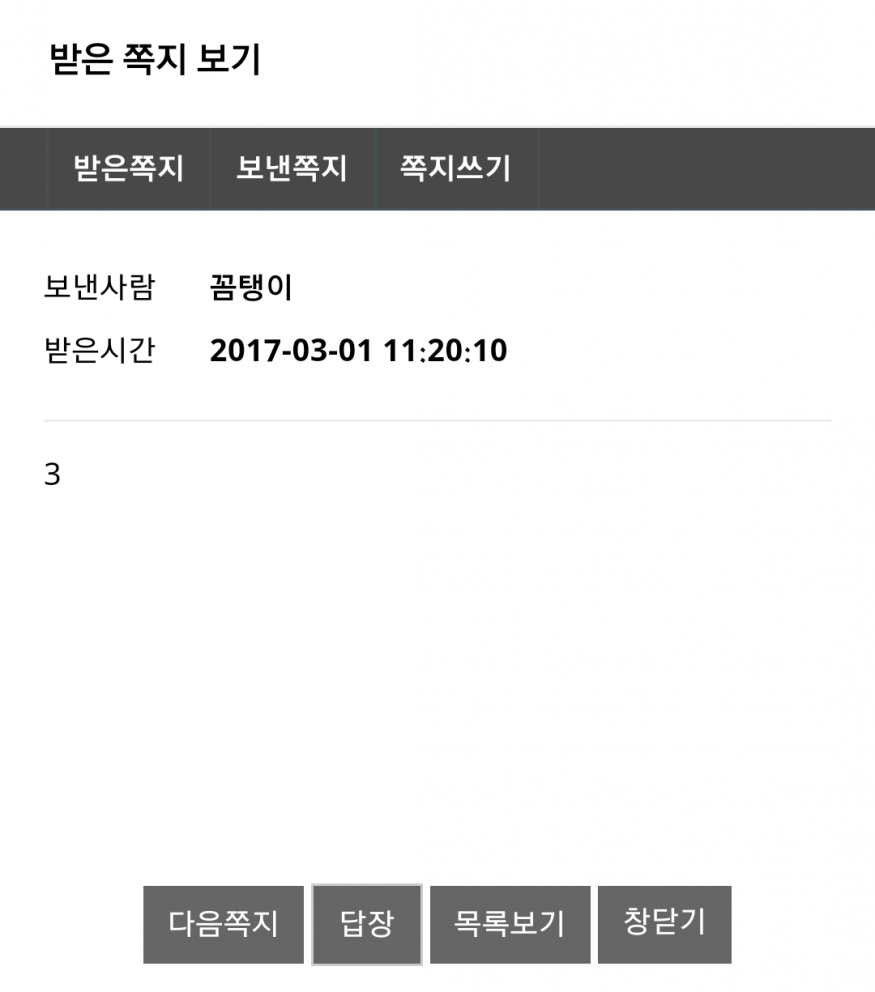
Task: Return to the list via 목록보기
Action: (x=510, y=924)
